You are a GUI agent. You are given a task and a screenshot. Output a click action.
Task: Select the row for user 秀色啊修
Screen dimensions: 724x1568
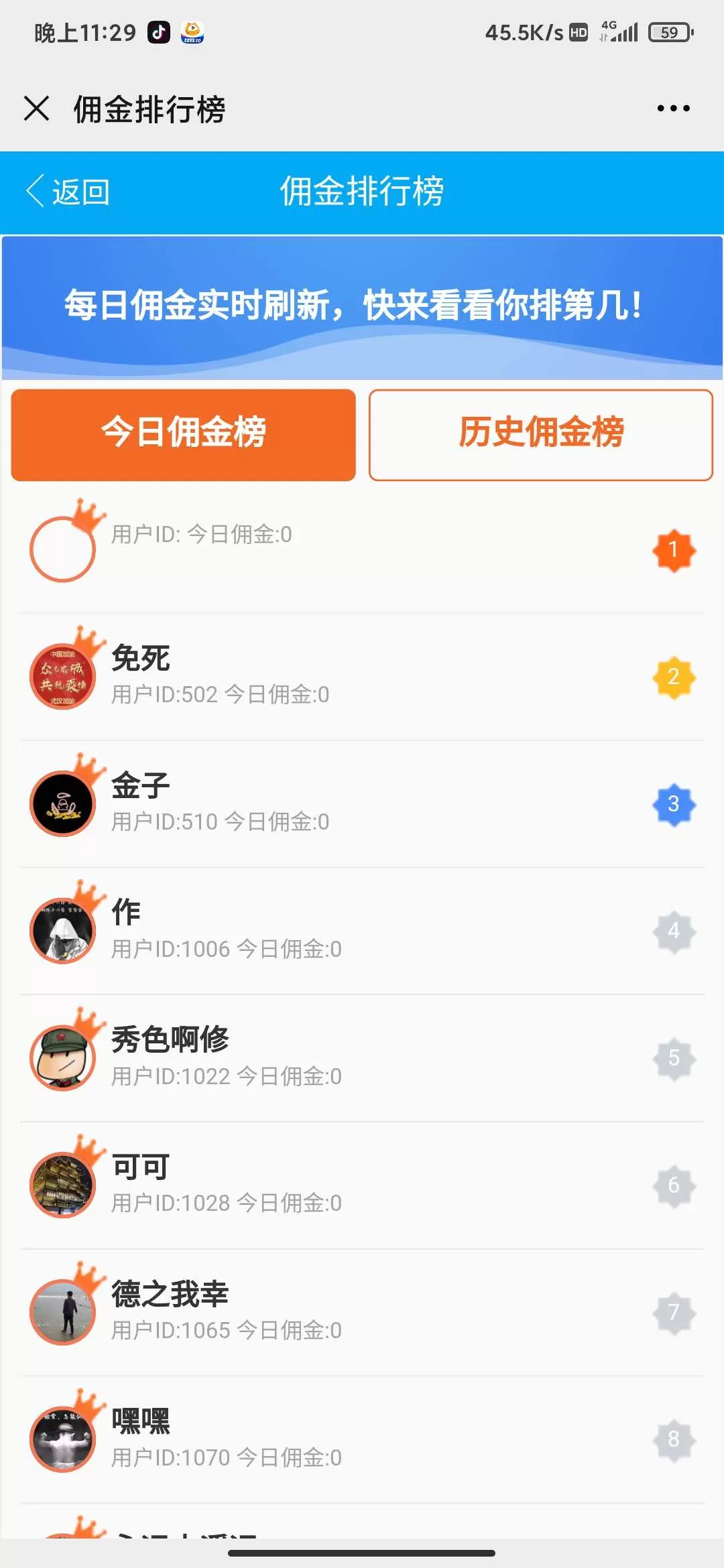click(362, 1057)
